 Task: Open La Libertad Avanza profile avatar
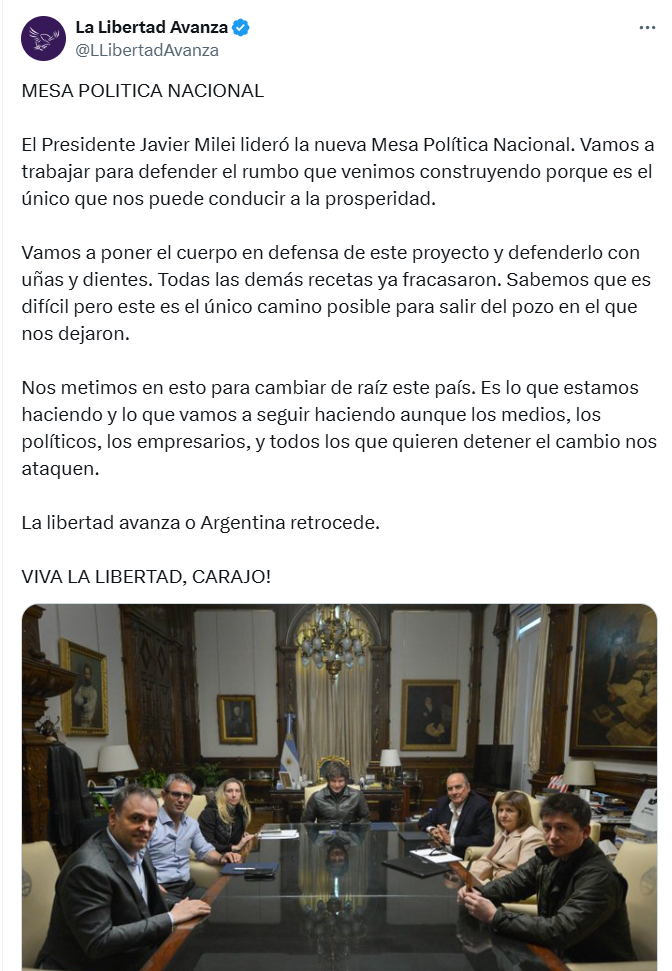coord(43,39)
